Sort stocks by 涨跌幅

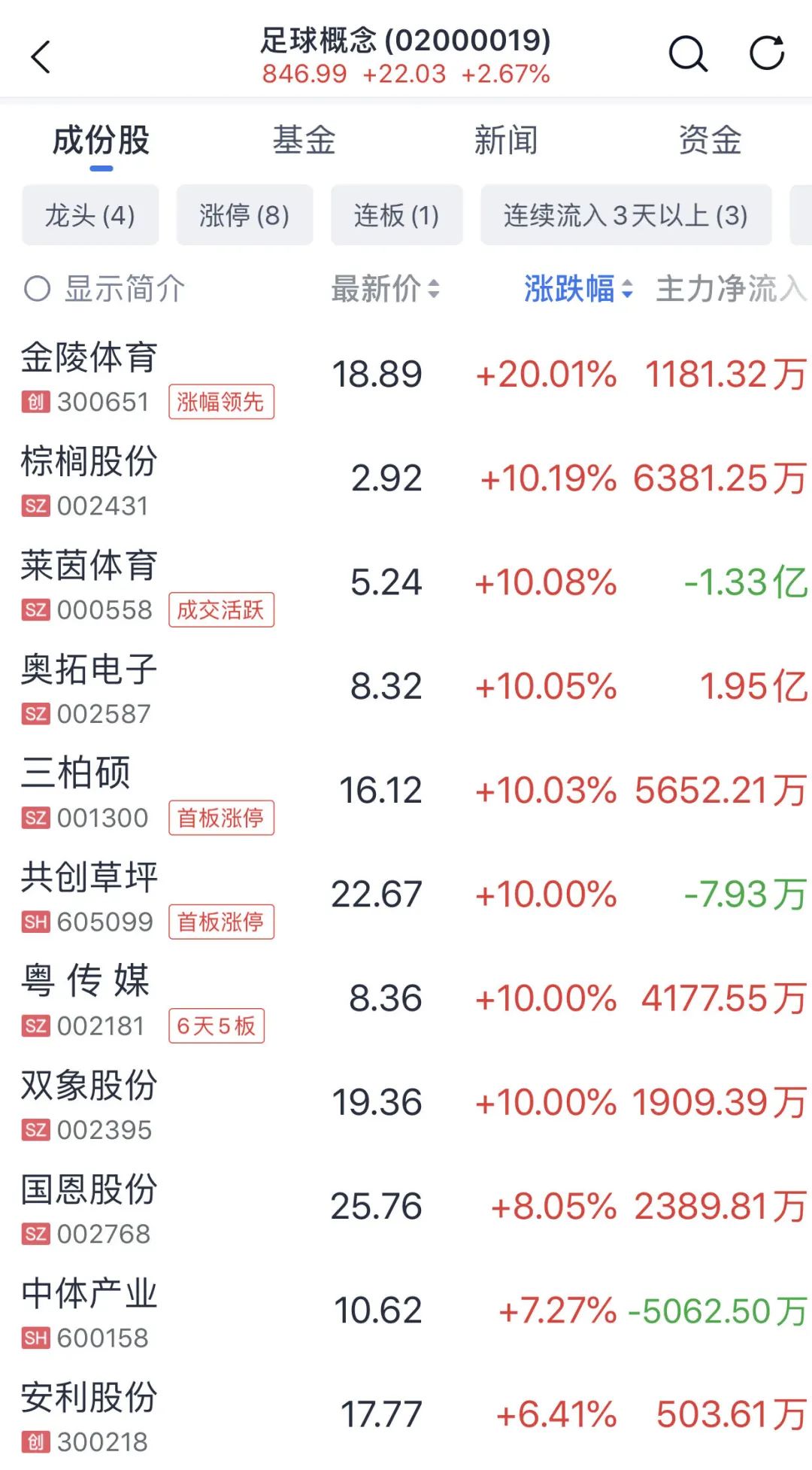point(577,289)
